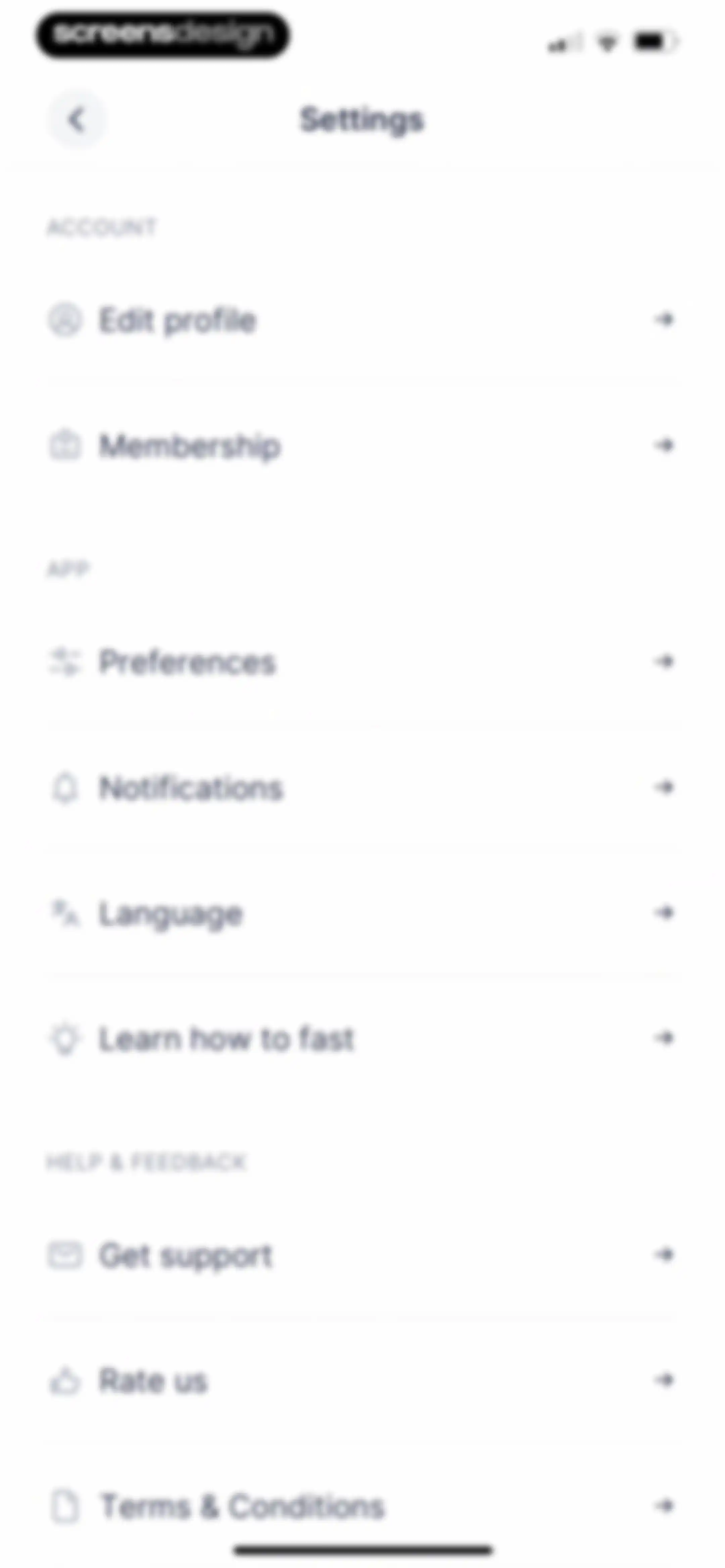The height and width of the screenshot is (1568, 725).
Task: Choose Rate us
Action: [x=362, y=1381]
